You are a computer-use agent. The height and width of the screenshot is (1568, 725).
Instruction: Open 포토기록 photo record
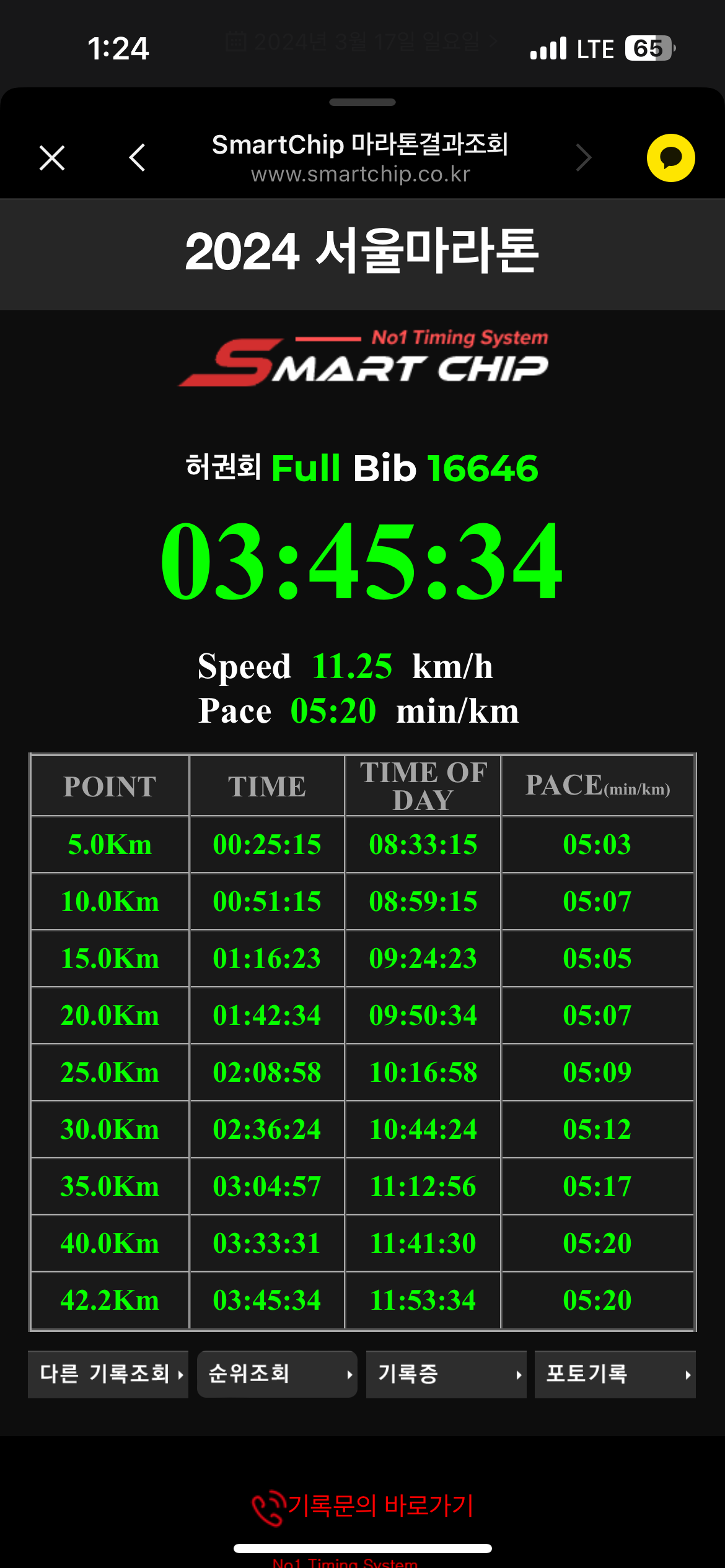pyautogui.click(x=615, y=1374)
